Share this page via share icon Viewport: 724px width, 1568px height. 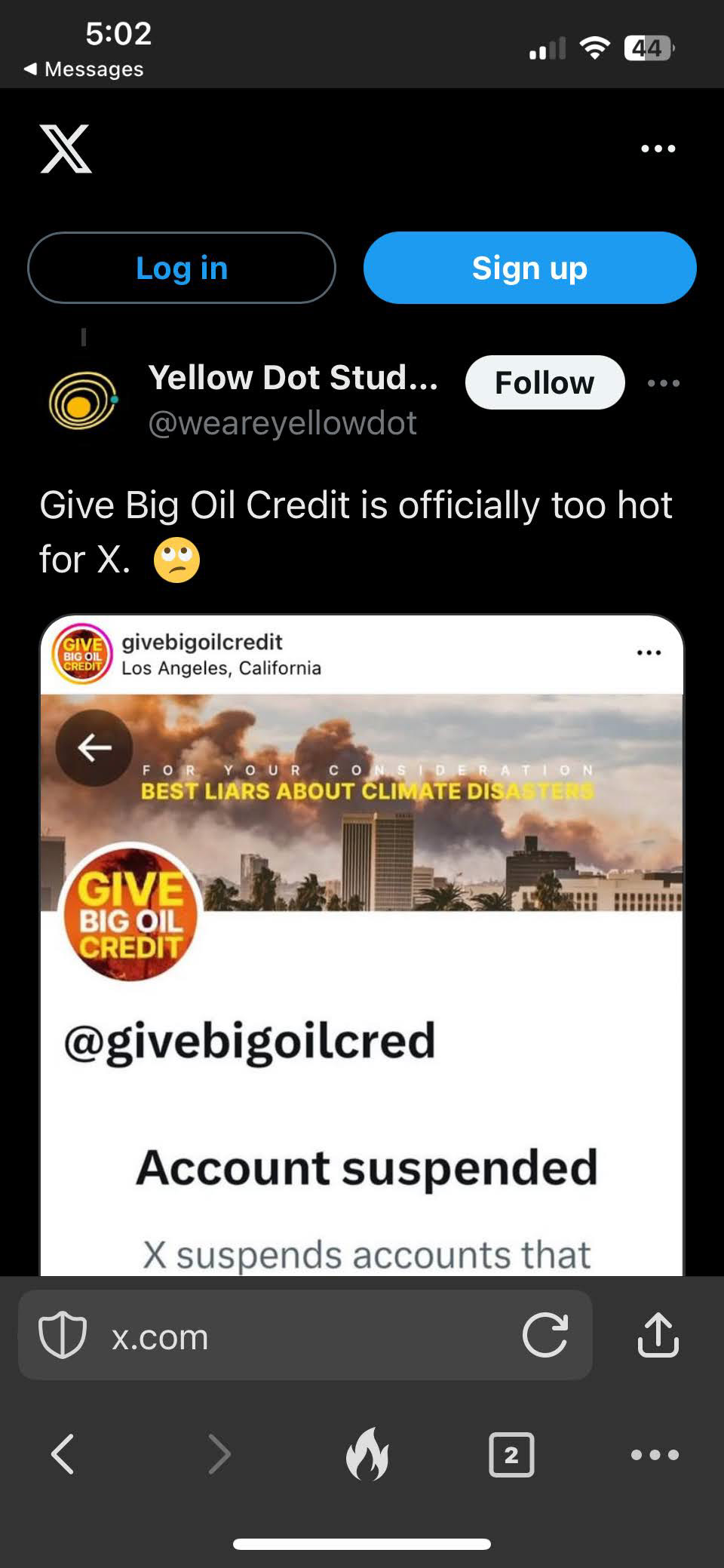point(658,1336)
